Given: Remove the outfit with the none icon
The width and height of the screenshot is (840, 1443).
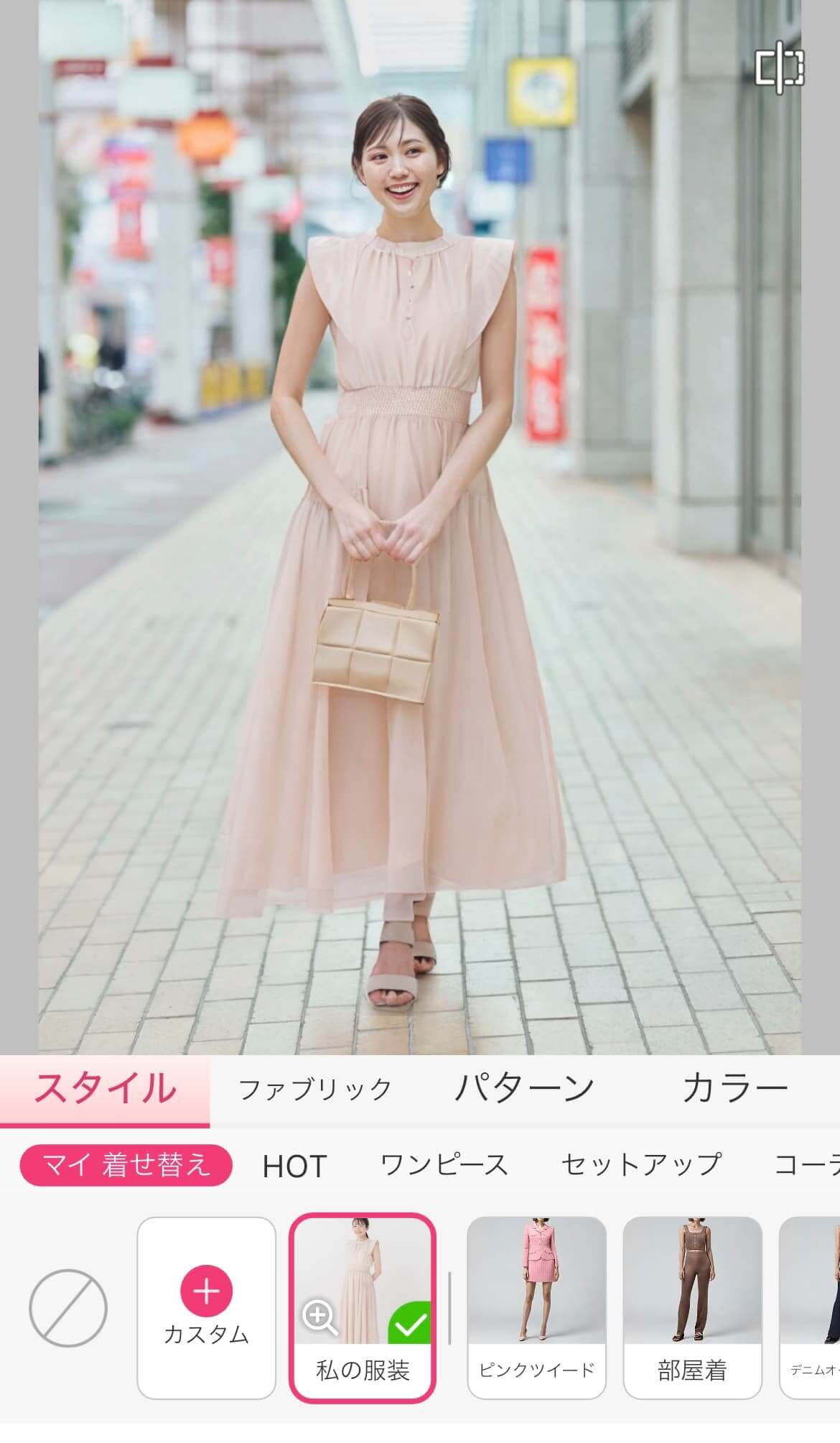Looking at the screenshot, I should coord(68,1308).
